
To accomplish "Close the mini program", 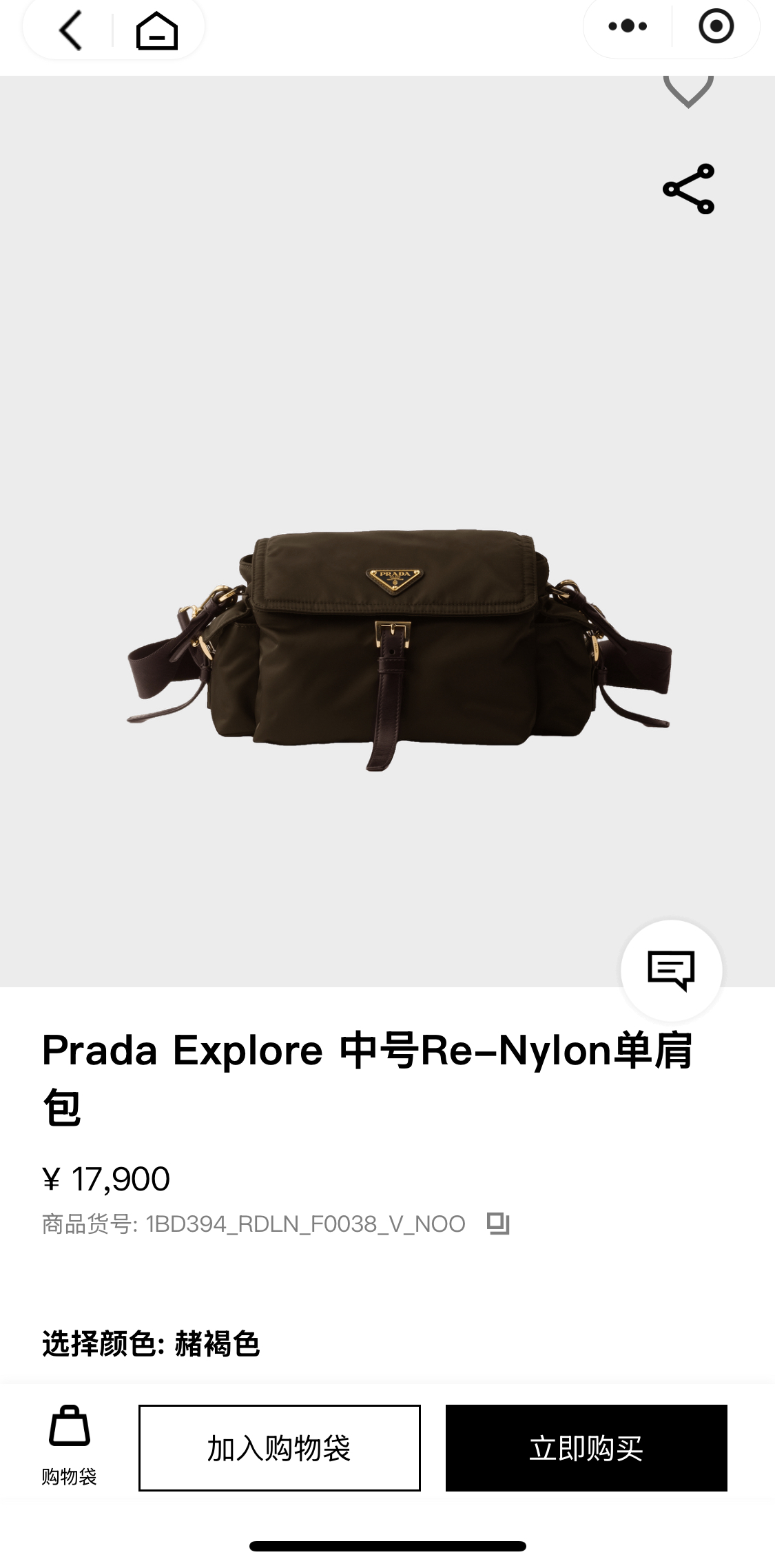I will pos(716,27).
